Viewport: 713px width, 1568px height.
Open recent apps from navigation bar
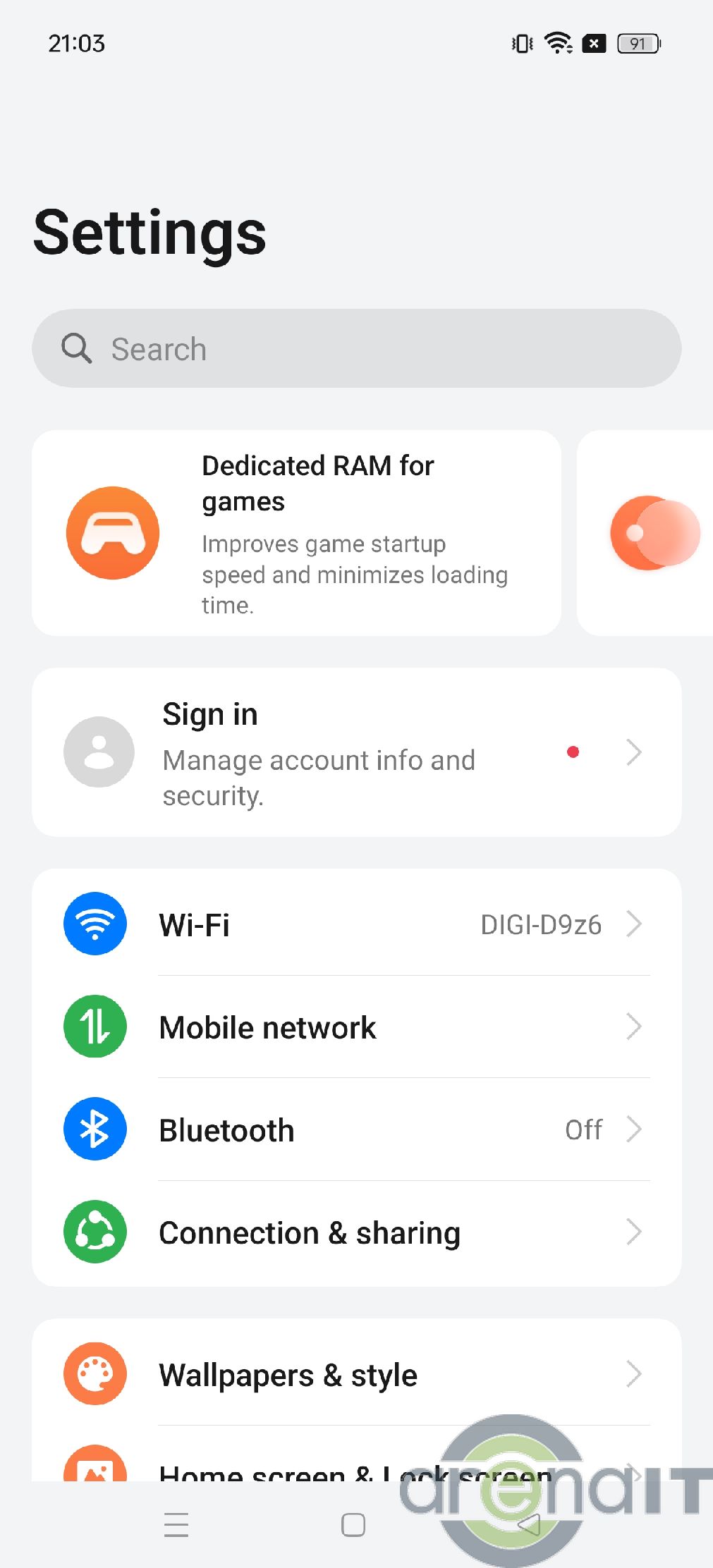pos(176,1525)
